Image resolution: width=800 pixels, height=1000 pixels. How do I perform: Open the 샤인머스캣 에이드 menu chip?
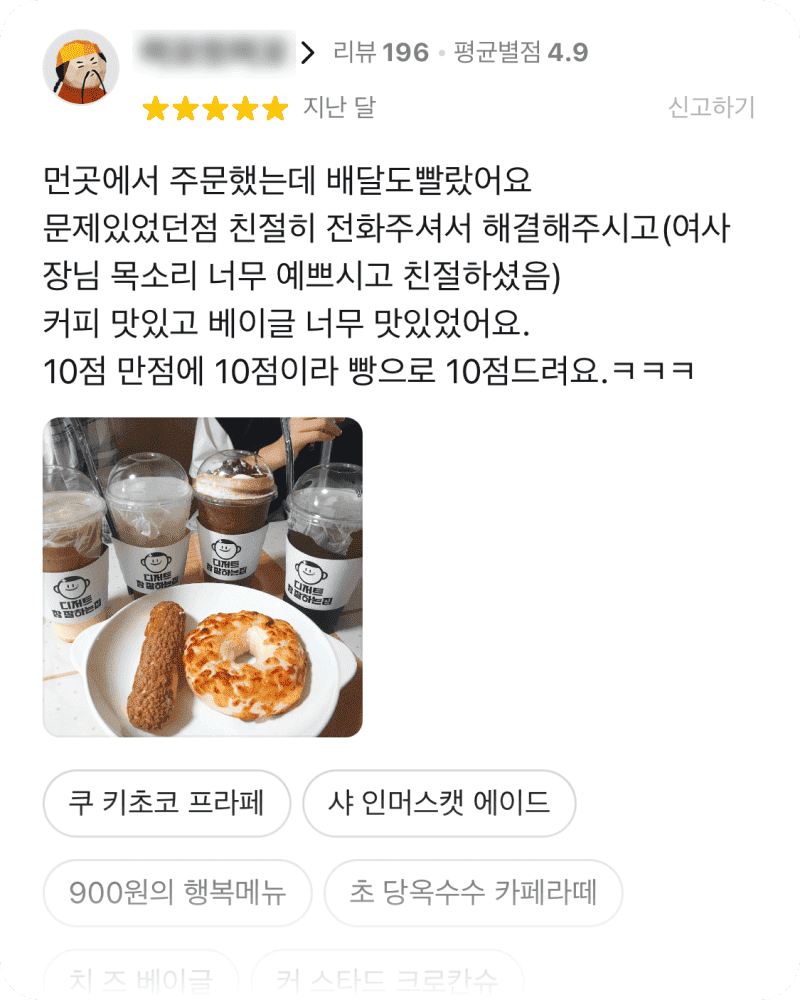(x=439, y=803)
